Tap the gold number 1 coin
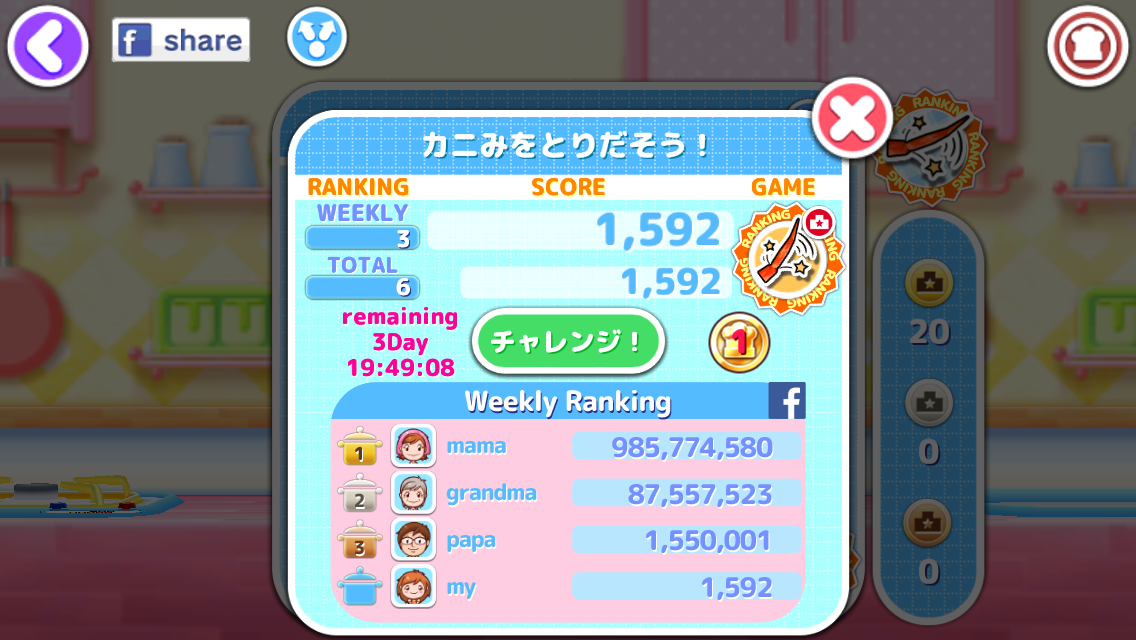The height and width of the screenshot is (640, 1136). (739, 342)
